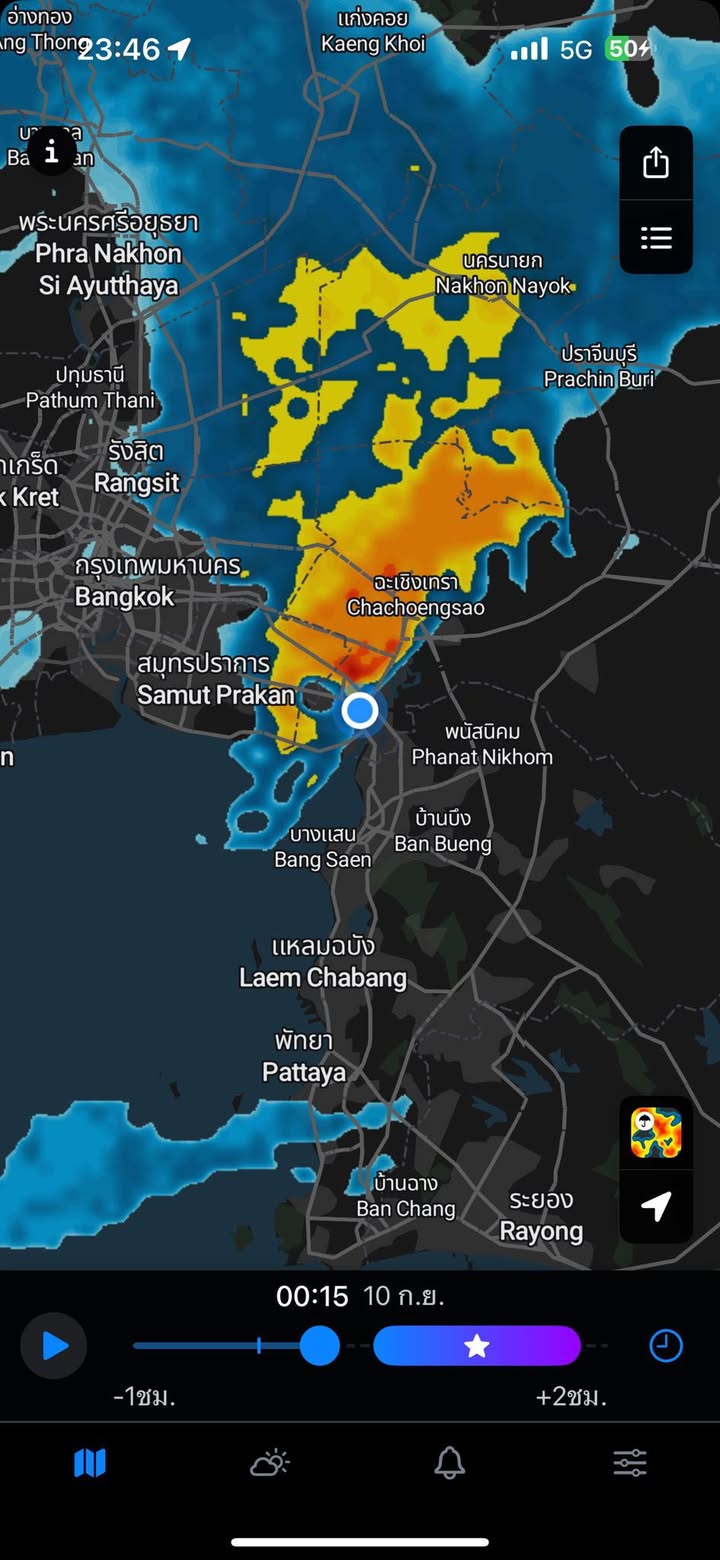Tap the blue current location dot
This screenshot has width=720, height=1560.
pyautogui.click(x=360, y=711)
